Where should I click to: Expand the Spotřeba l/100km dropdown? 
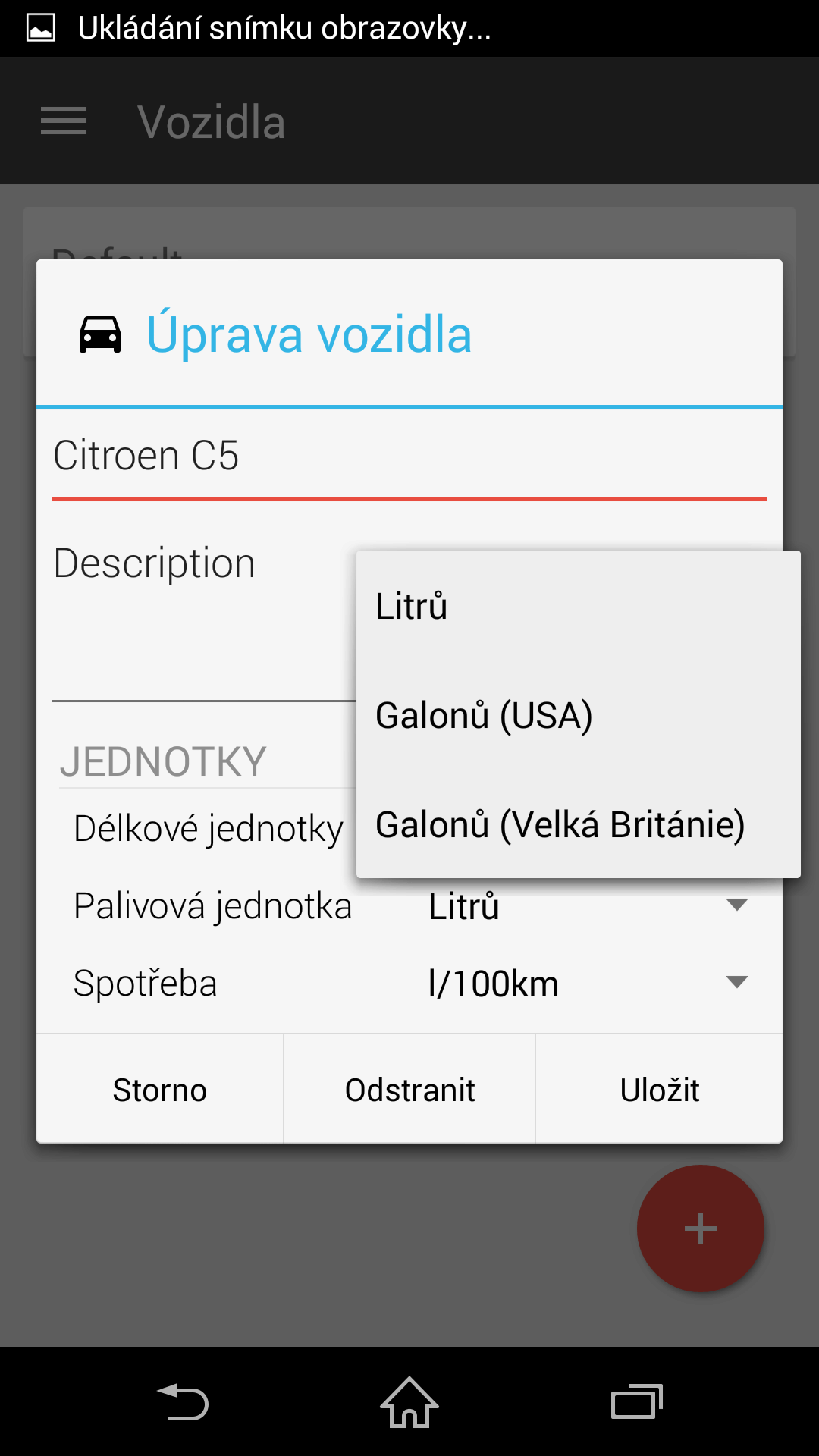click(589, 984)
